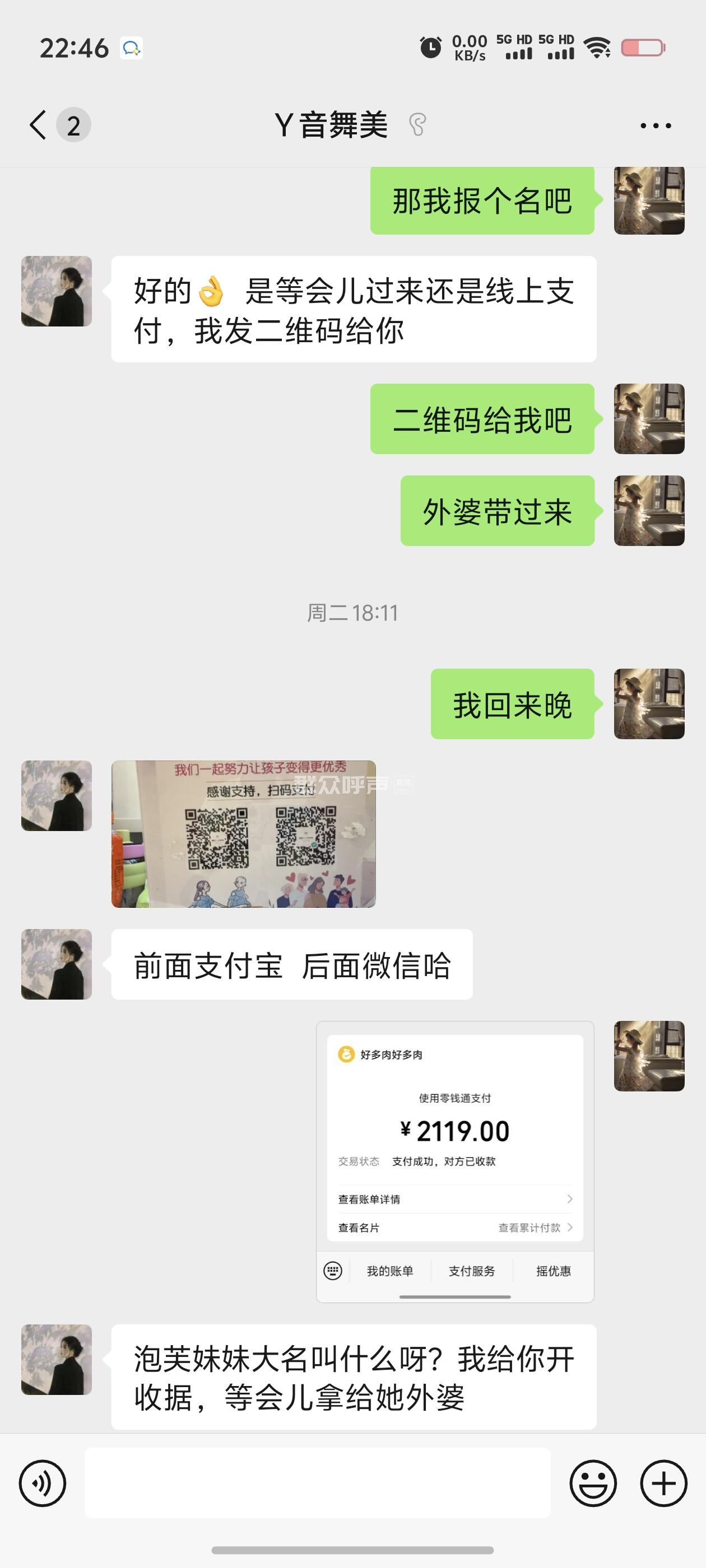Open the plus attachment menu
This screenshot has height=1568, width=706.
tap(663, 1483)
